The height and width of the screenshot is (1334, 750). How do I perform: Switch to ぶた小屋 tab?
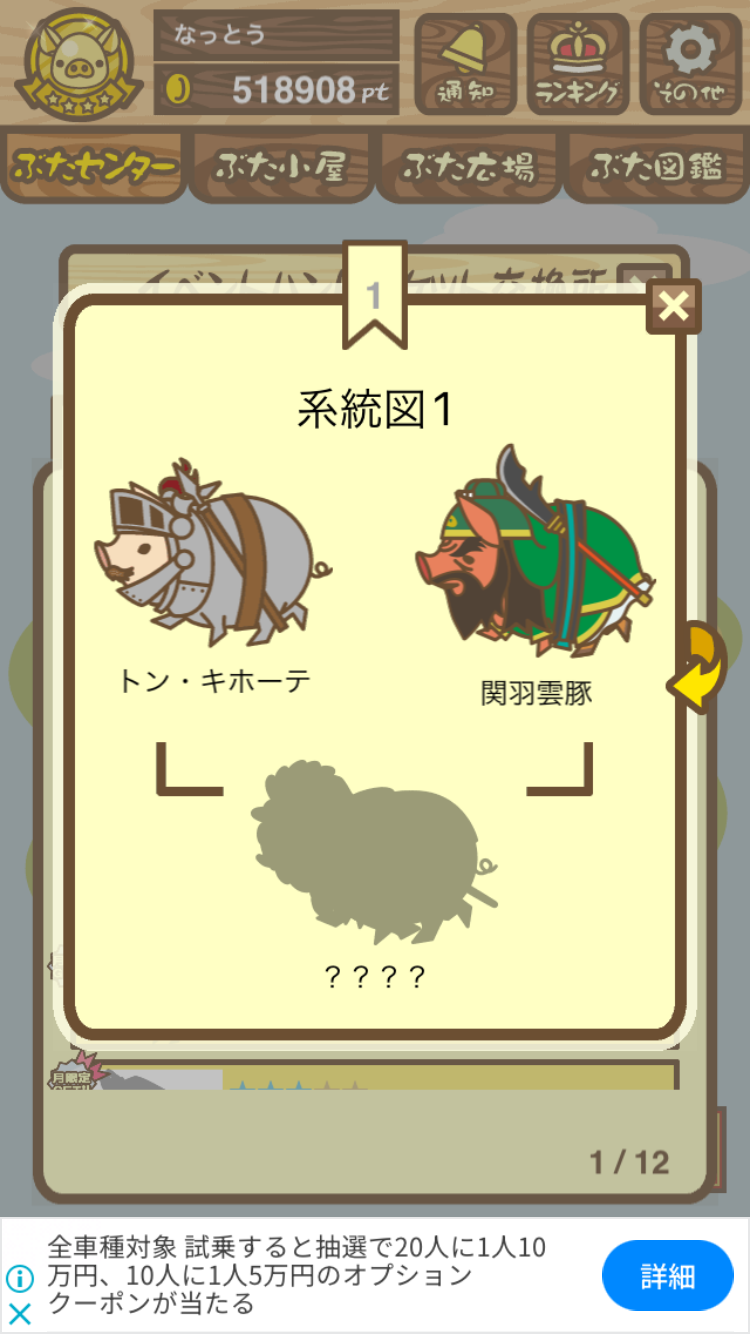pos(281,167)
